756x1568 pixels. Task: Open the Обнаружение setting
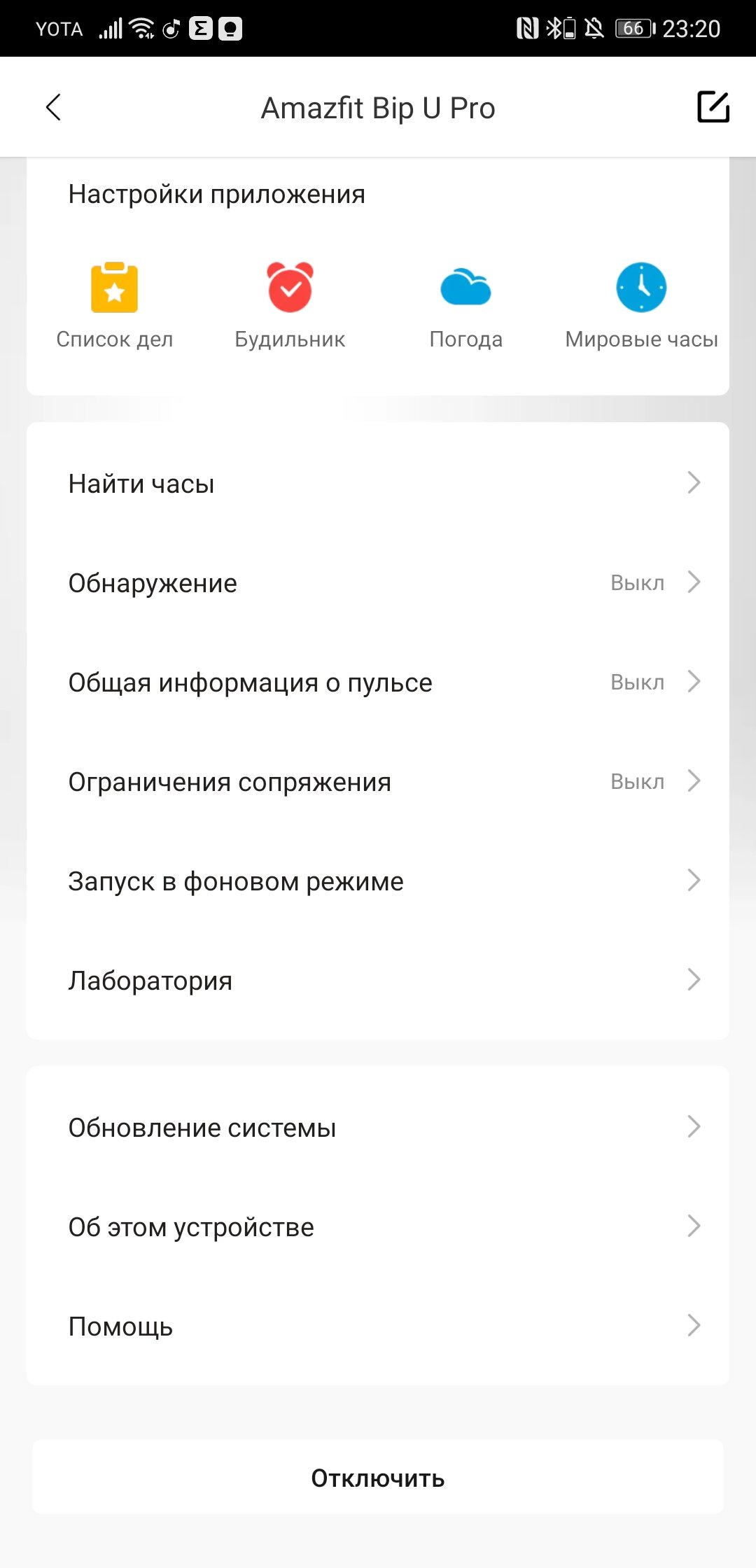pos(378,583)
